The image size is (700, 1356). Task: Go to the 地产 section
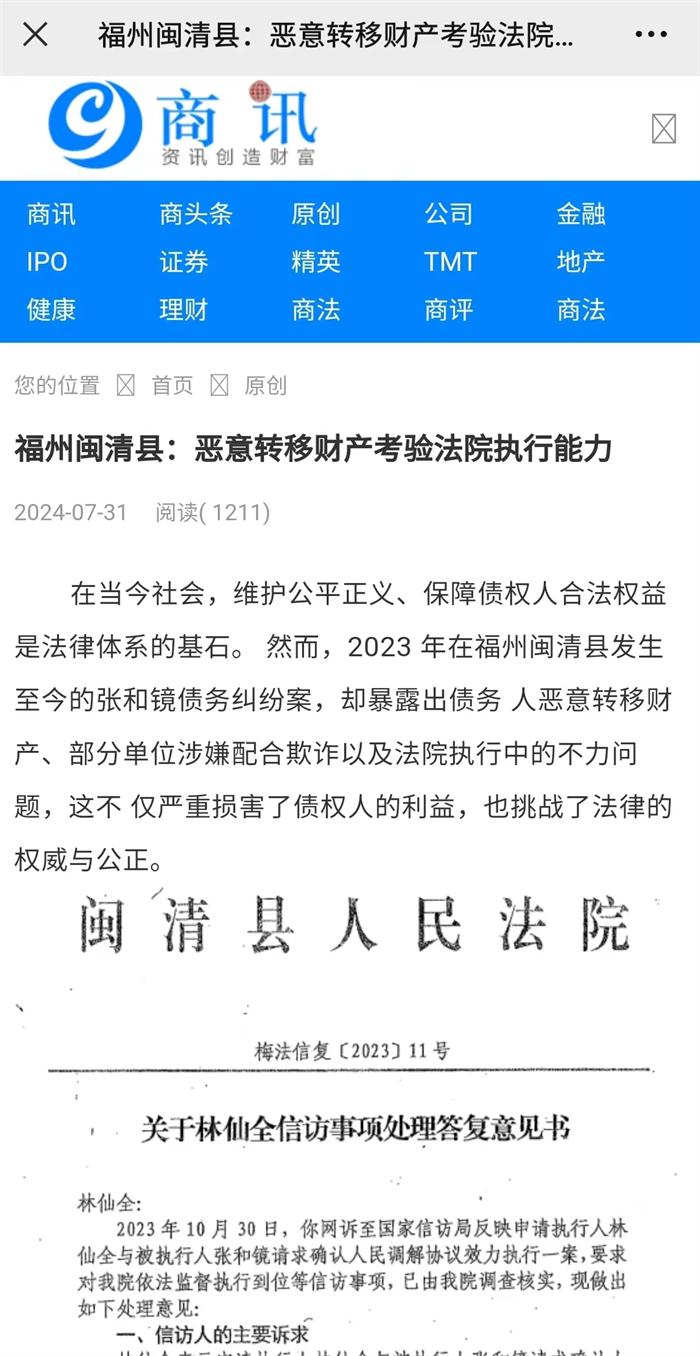pyautogui.click(x=581, y=262)
